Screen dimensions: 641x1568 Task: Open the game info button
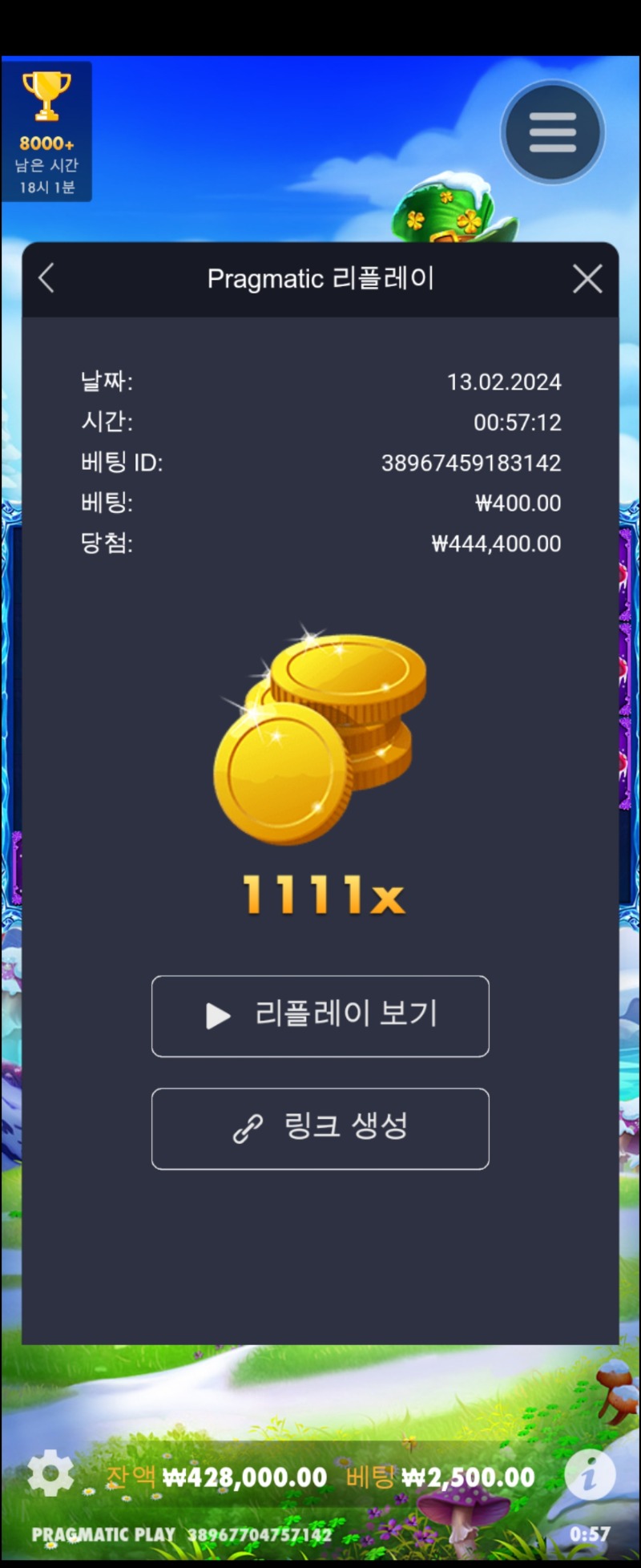[590, 1473]
